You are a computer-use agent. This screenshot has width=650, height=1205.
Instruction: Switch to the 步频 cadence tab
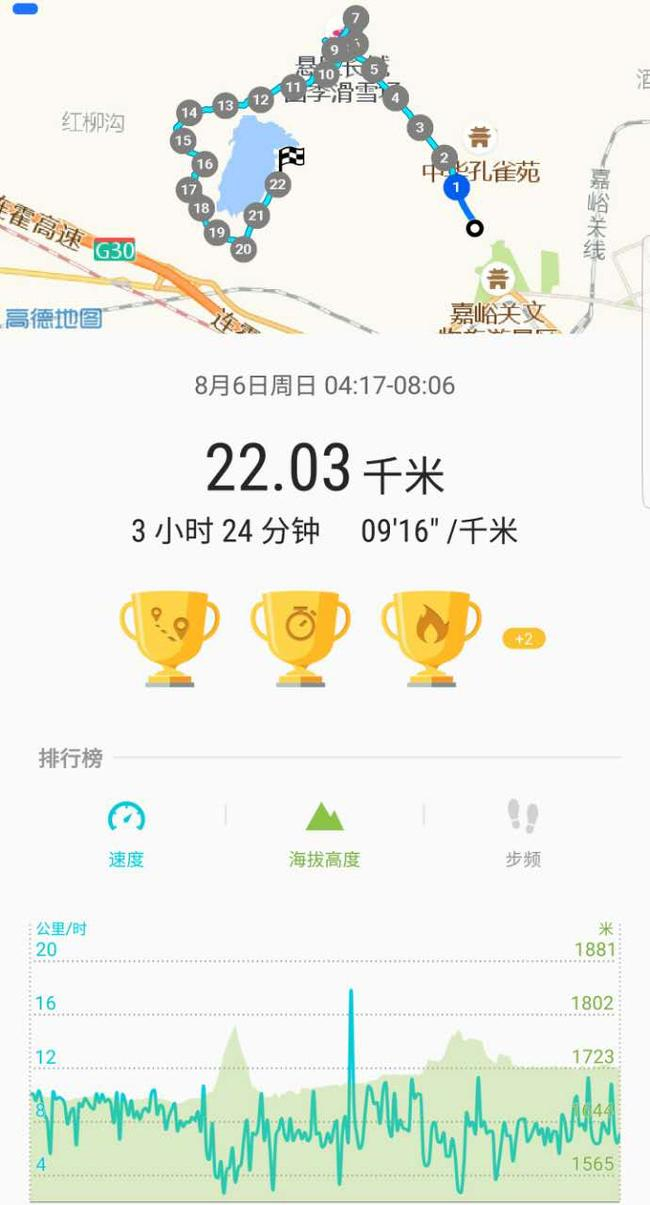[x=523, y=834]
